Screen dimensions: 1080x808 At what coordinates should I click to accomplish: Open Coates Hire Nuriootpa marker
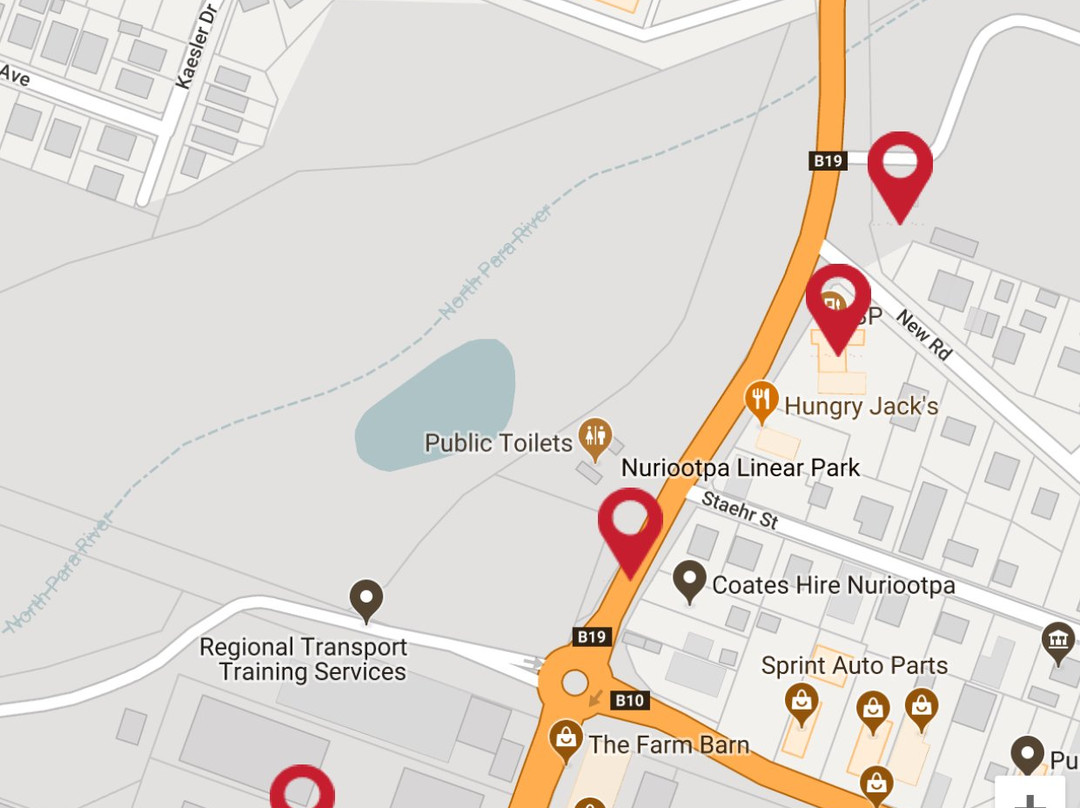click(689, 580)
